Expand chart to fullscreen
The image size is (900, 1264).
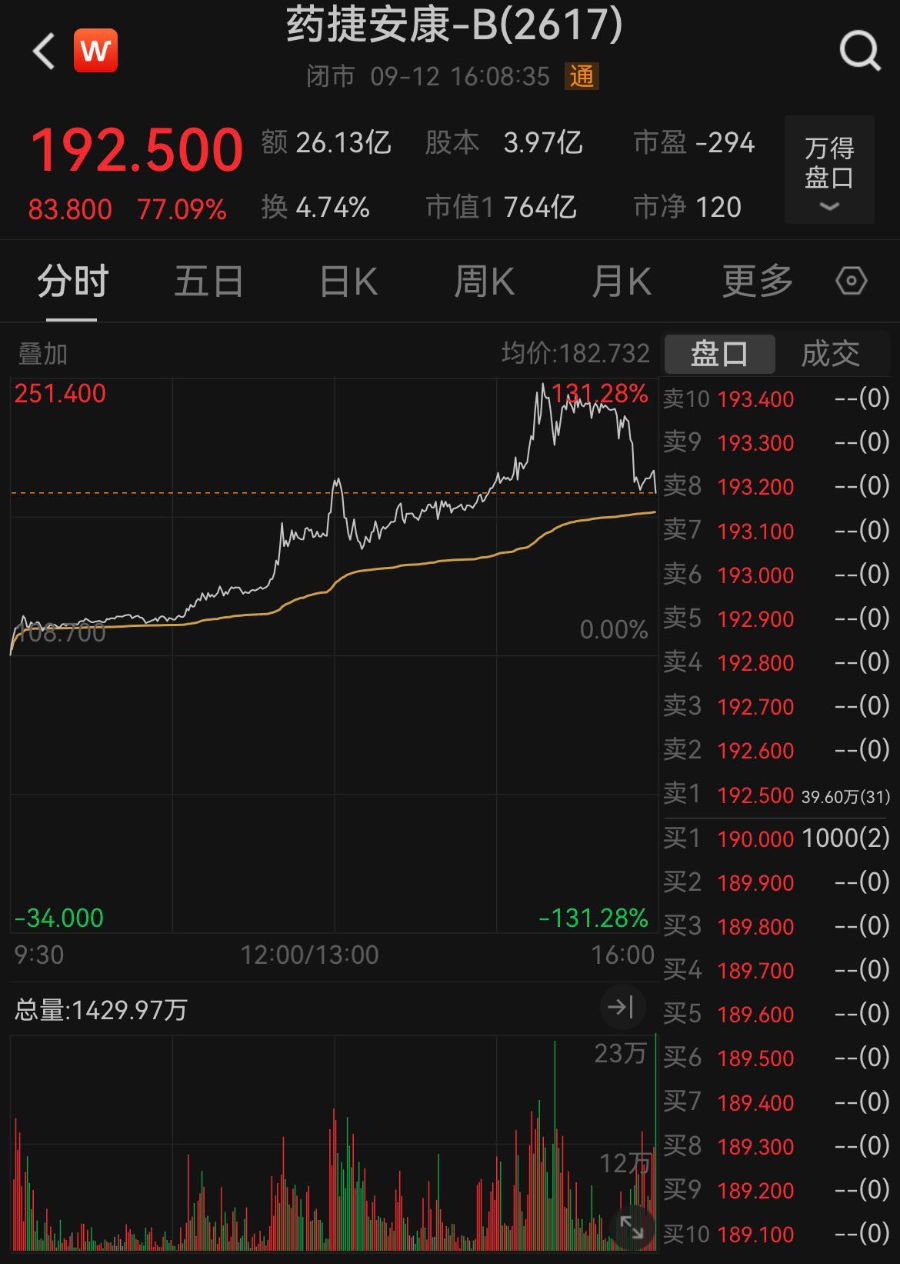(x=631, y=1227)
